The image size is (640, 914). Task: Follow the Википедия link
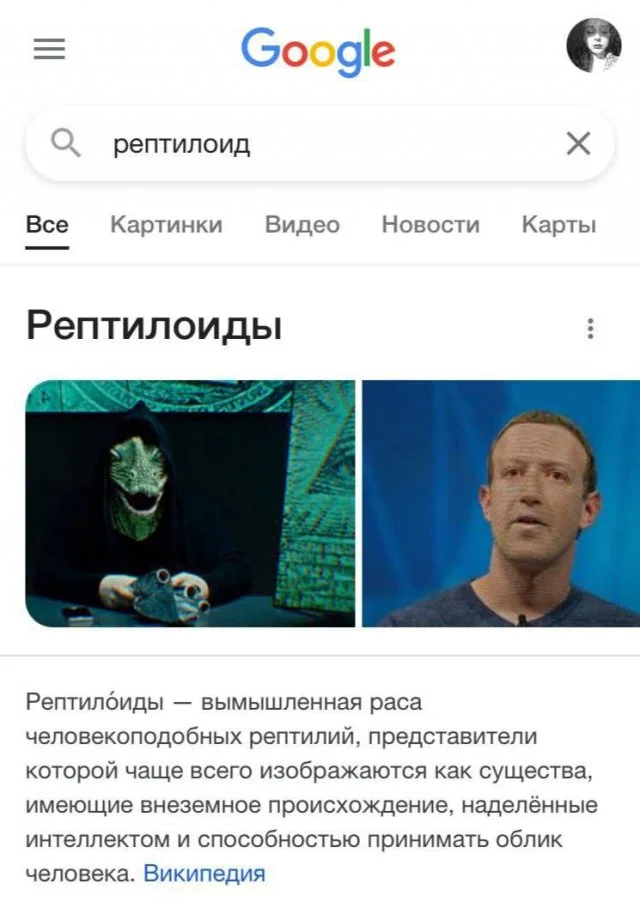click(204, 873)
